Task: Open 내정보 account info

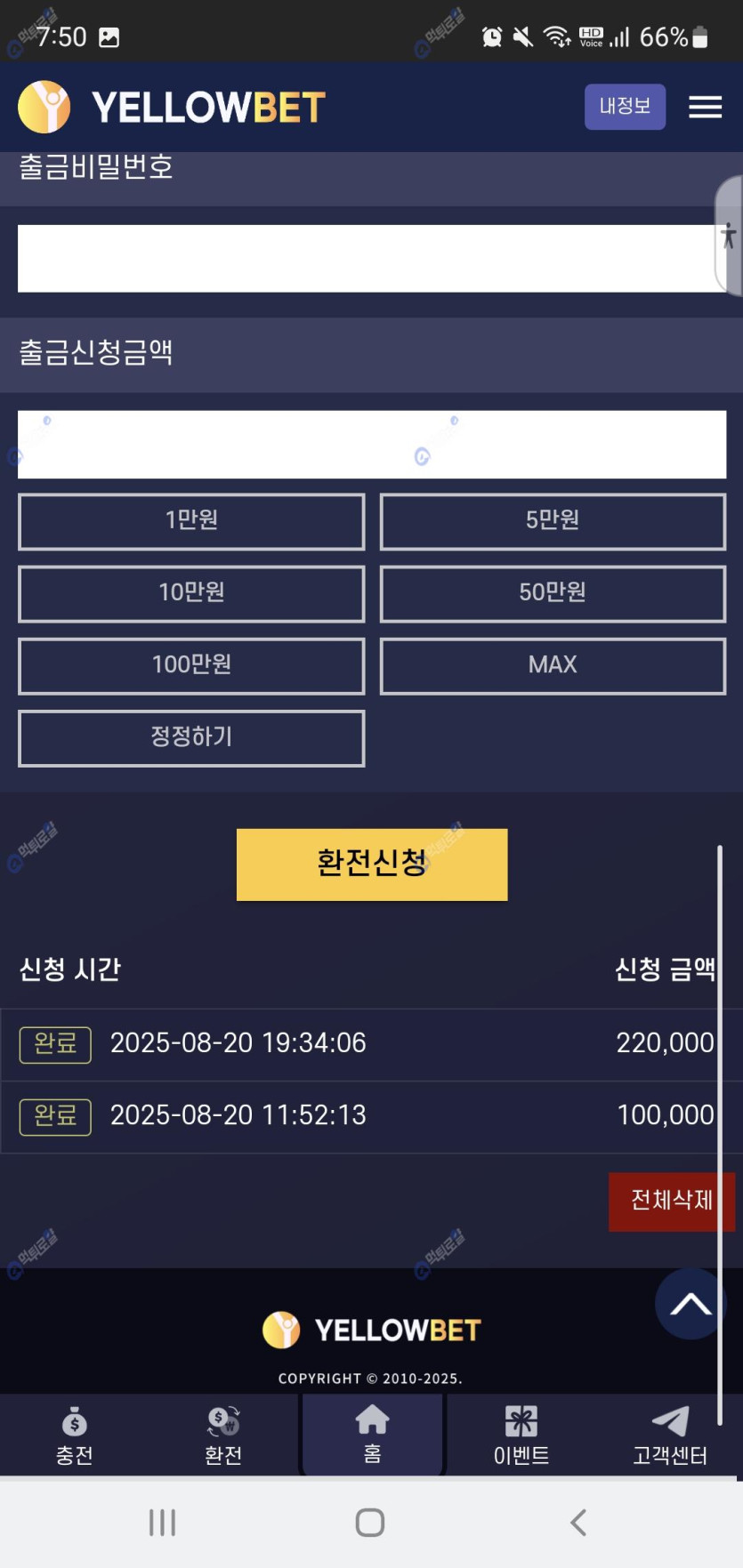Action: (625, 107)
